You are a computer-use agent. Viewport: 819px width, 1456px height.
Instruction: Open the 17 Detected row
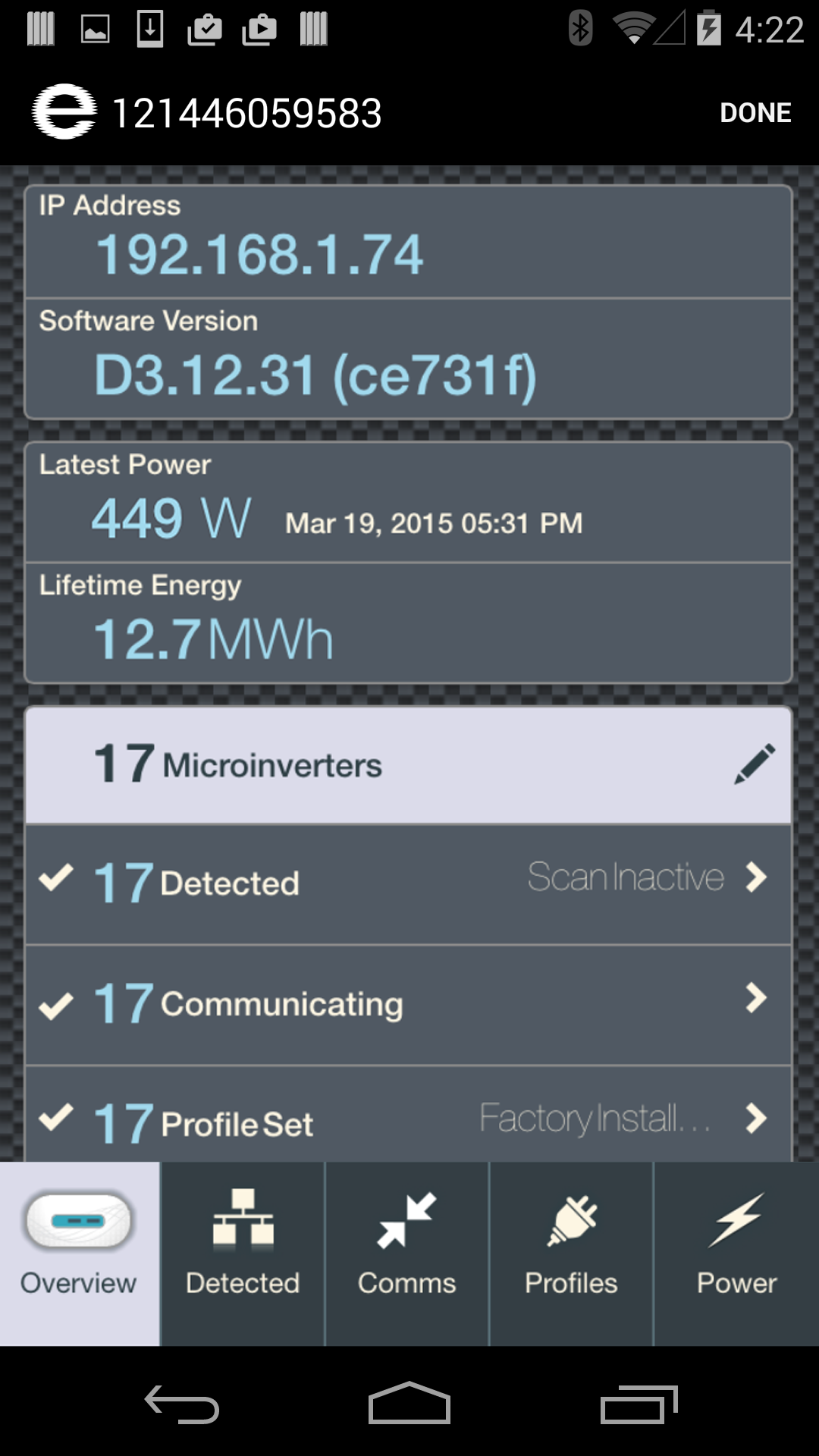point(408,883)
